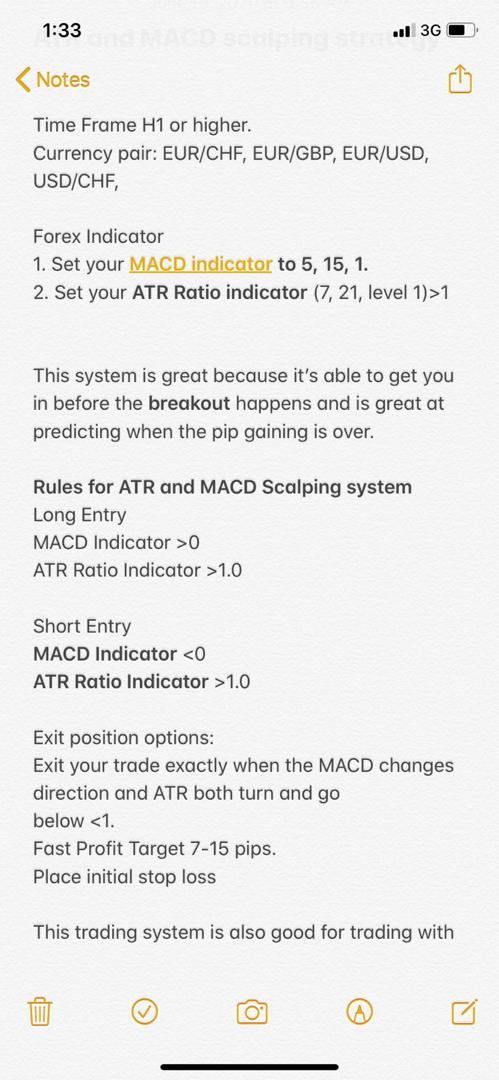Go back to the Notes list

click(52, 80)
